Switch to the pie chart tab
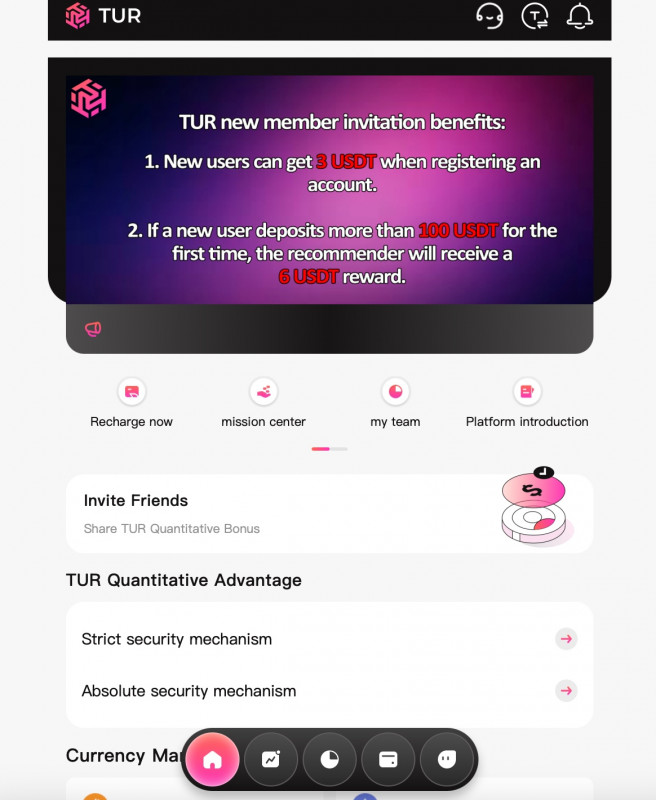This screenshot has height=800, width=656. (329, 760)
